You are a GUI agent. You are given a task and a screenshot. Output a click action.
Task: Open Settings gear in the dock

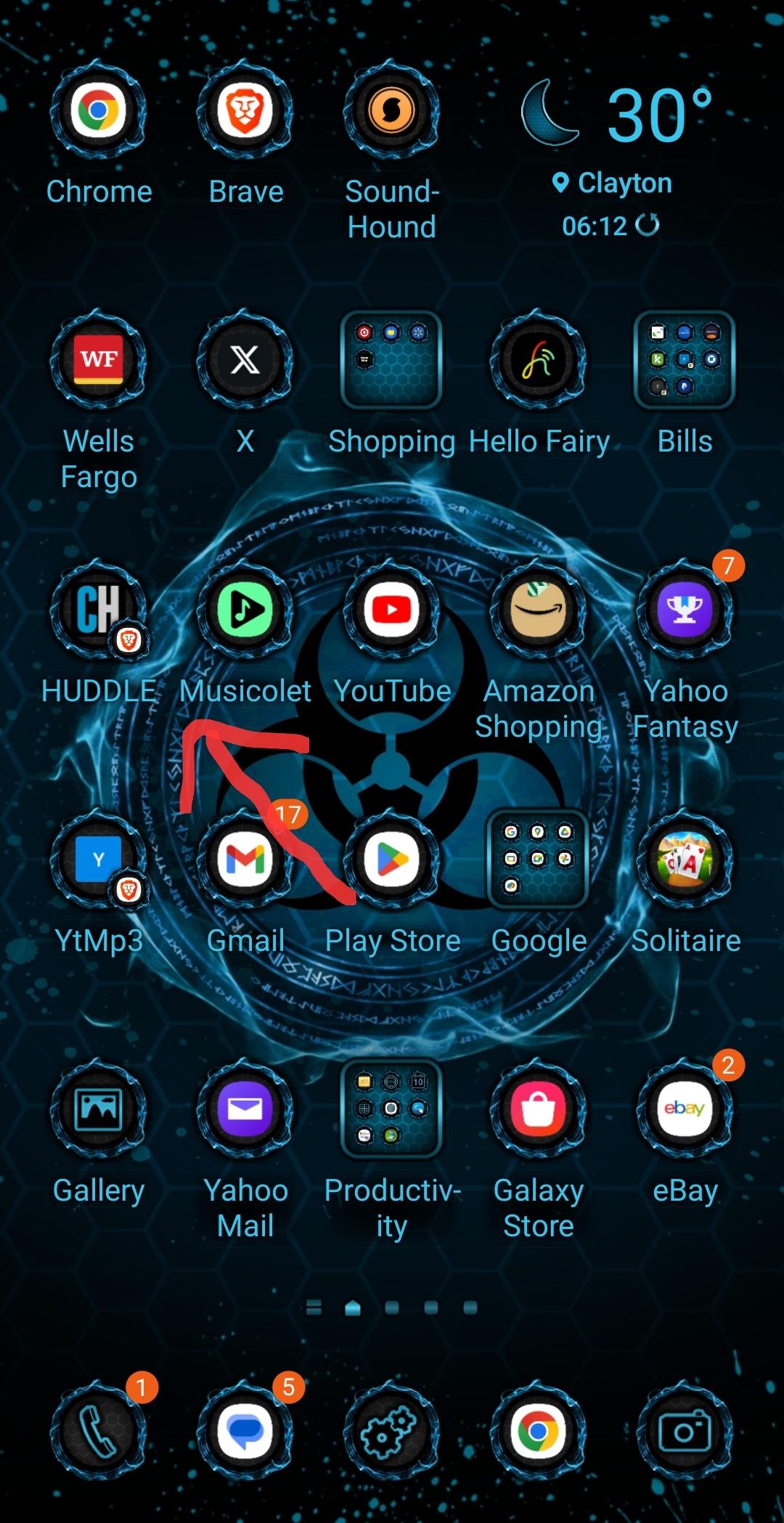click(392, 1432)
